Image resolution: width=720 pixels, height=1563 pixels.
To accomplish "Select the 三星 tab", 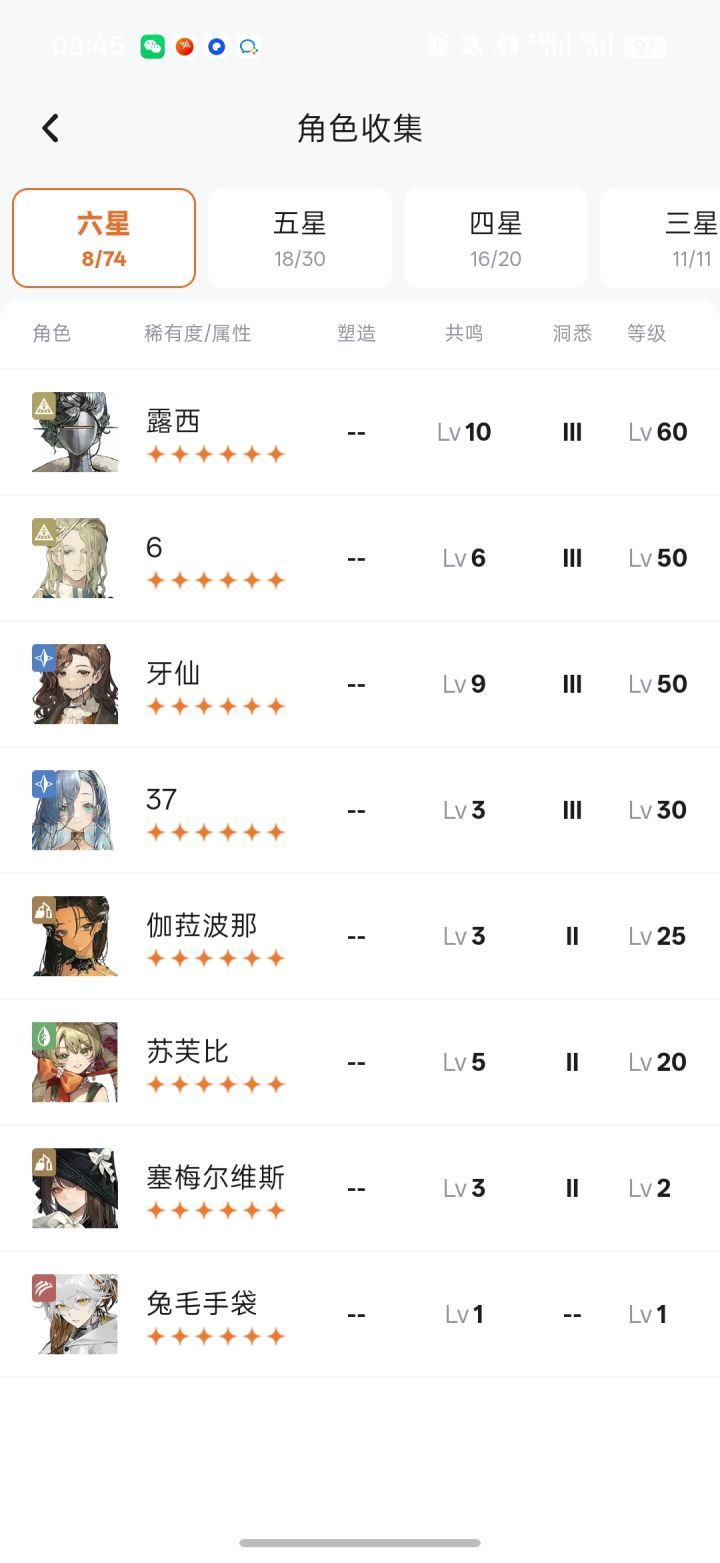I will click(660, 238).
